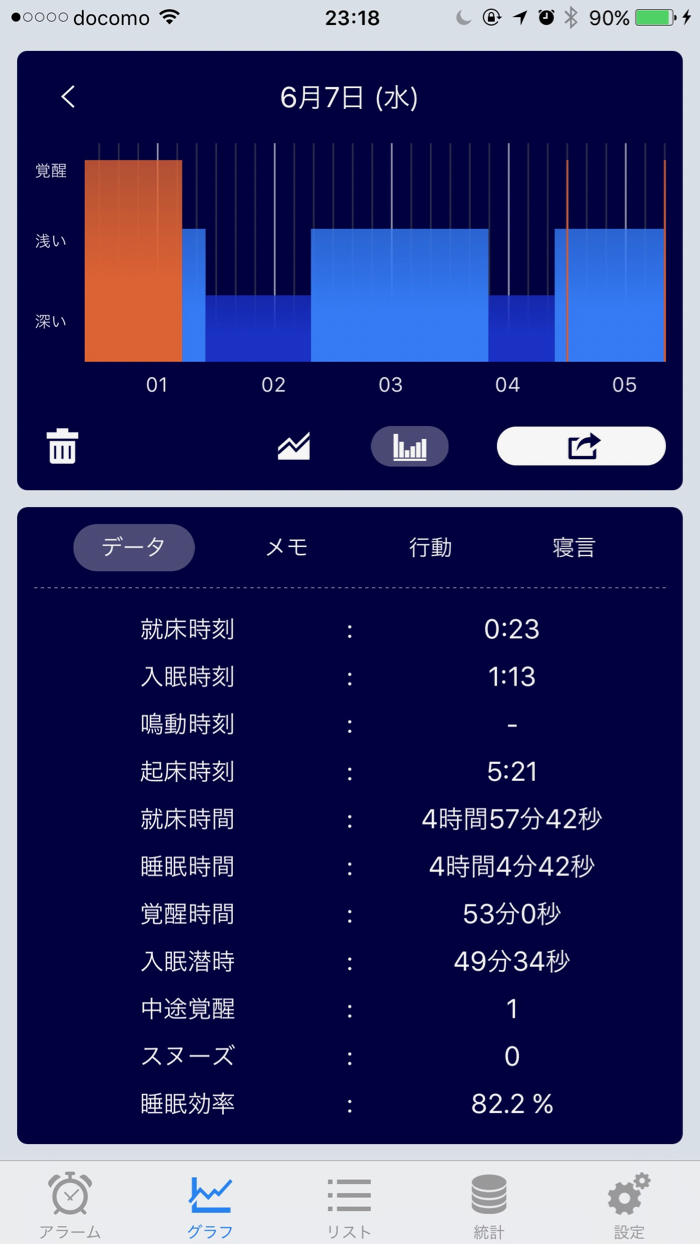Show the 寝言 tab
700x1244 pixels.
(574, 547)
